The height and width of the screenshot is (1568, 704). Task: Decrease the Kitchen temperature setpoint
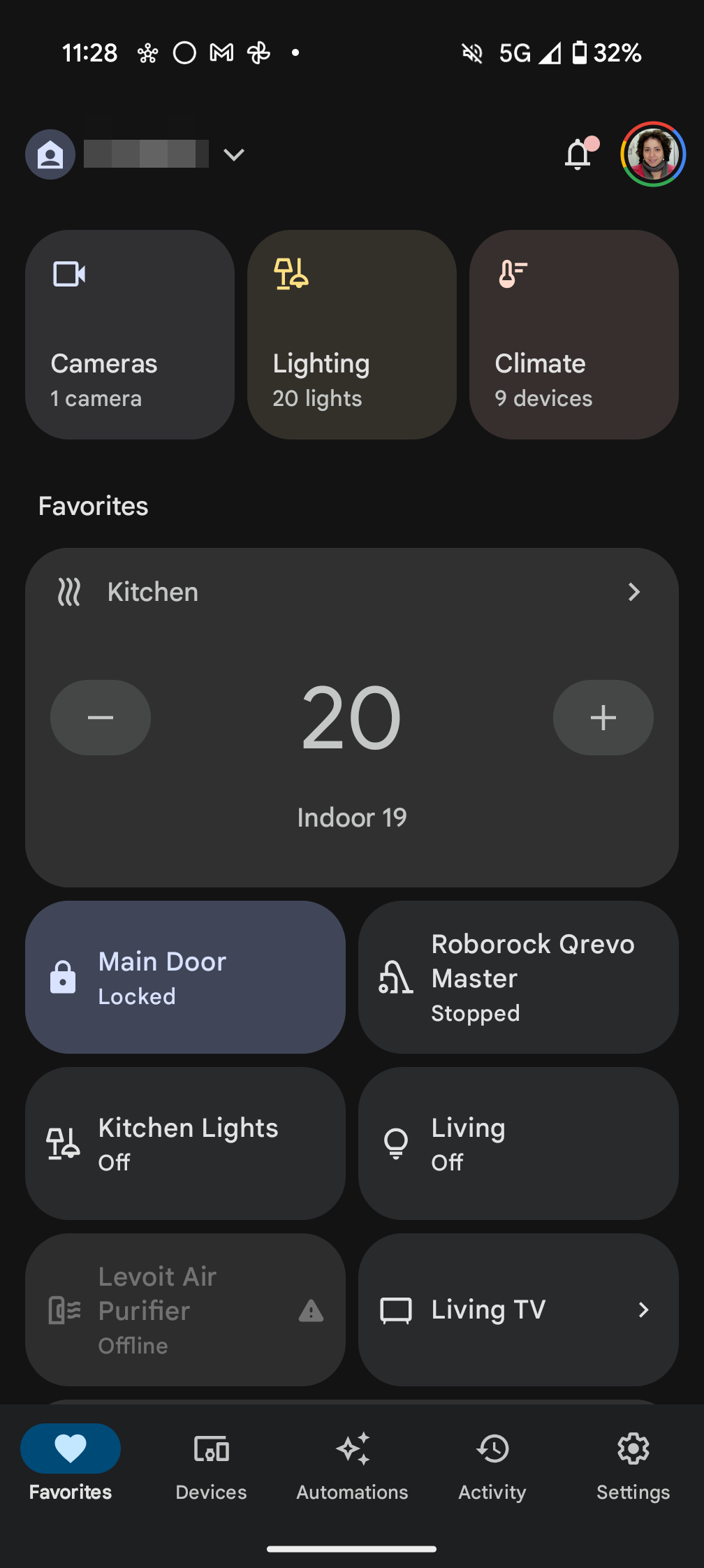[x=101, y=718]
